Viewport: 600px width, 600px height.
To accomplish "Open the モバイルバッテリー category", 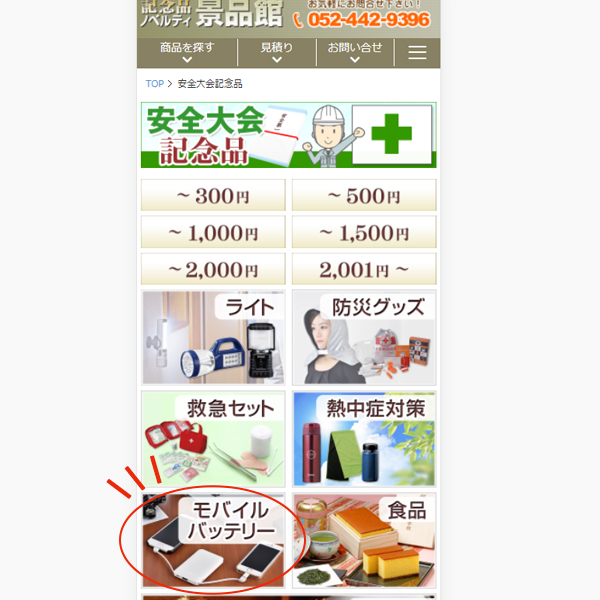I will tap(213, 540).
